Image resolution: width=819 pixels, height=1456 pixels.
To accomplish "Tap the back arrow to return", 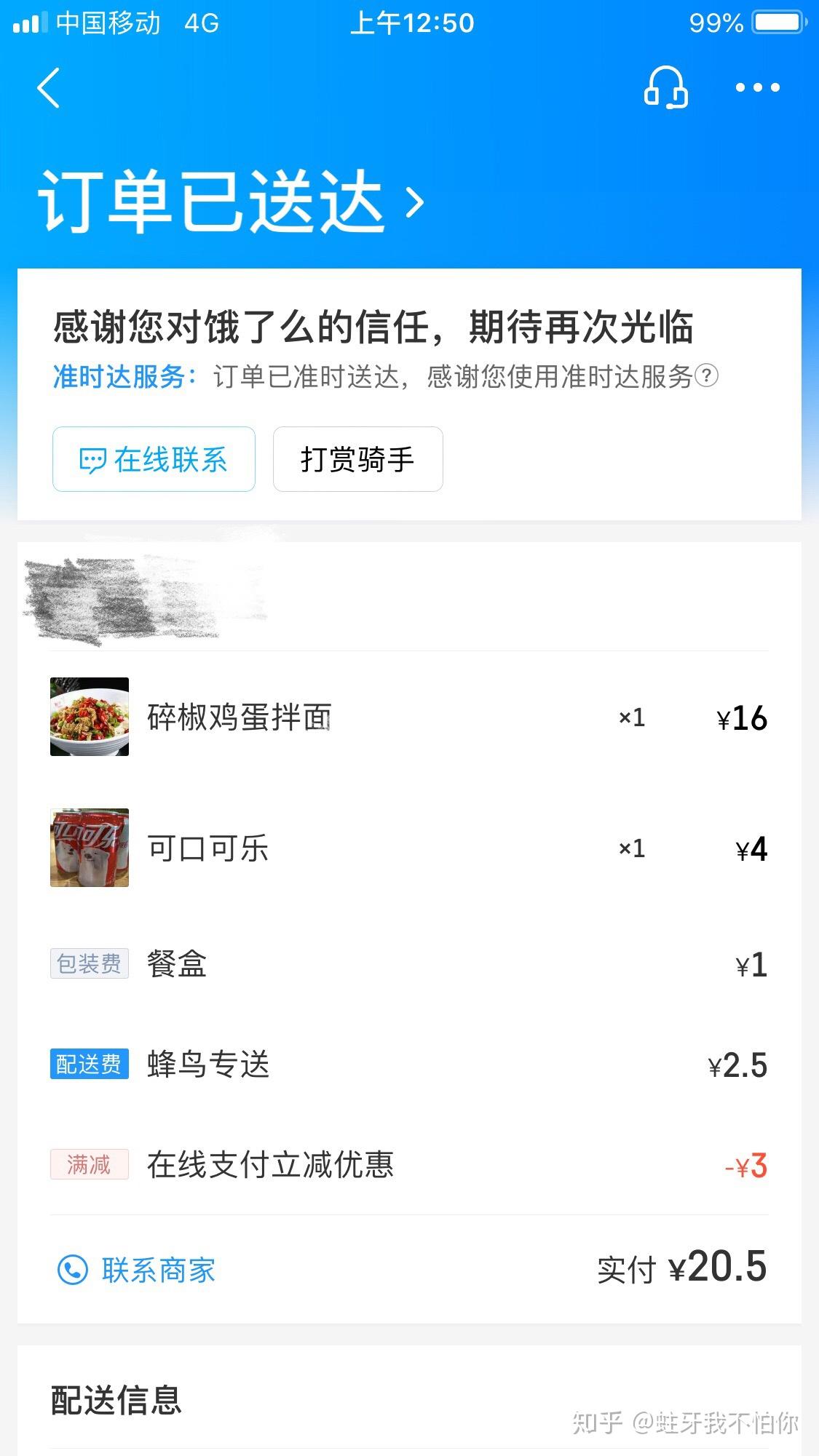I will click(46, 88).
